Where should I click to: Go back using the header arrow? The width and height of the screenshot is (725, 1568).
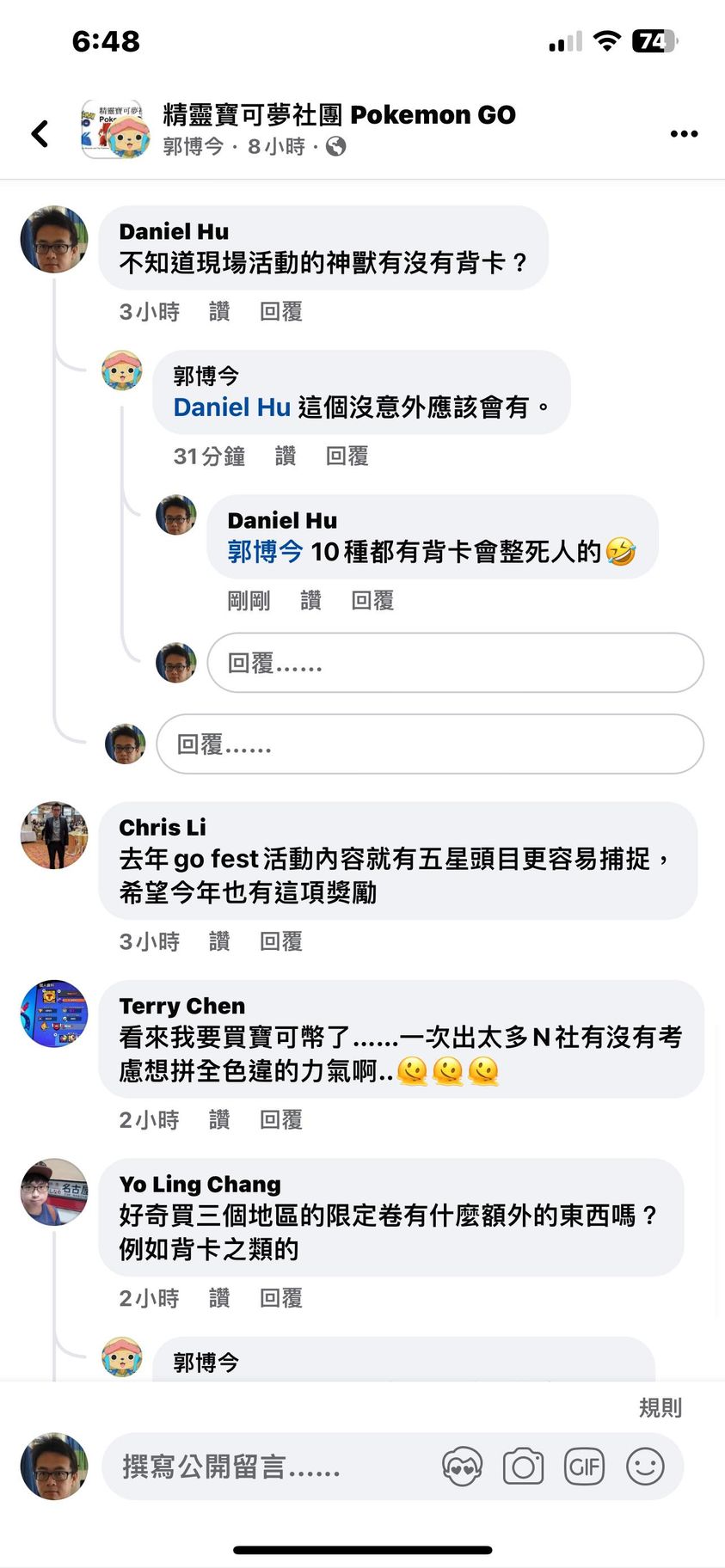point(40,133)
